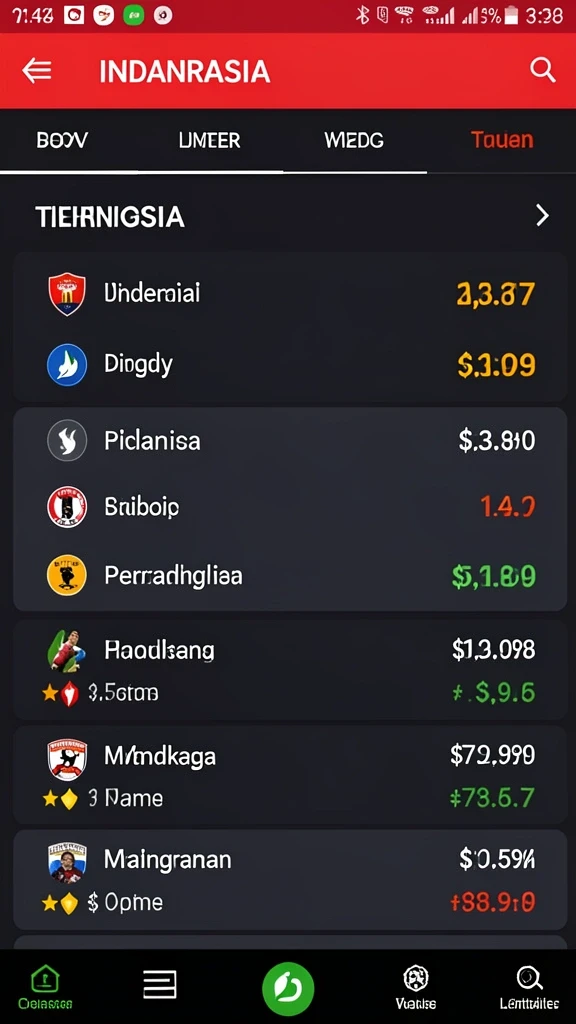Open the Lenttitiilee bottom tab

pyautogui.click(x=529, y=987)
